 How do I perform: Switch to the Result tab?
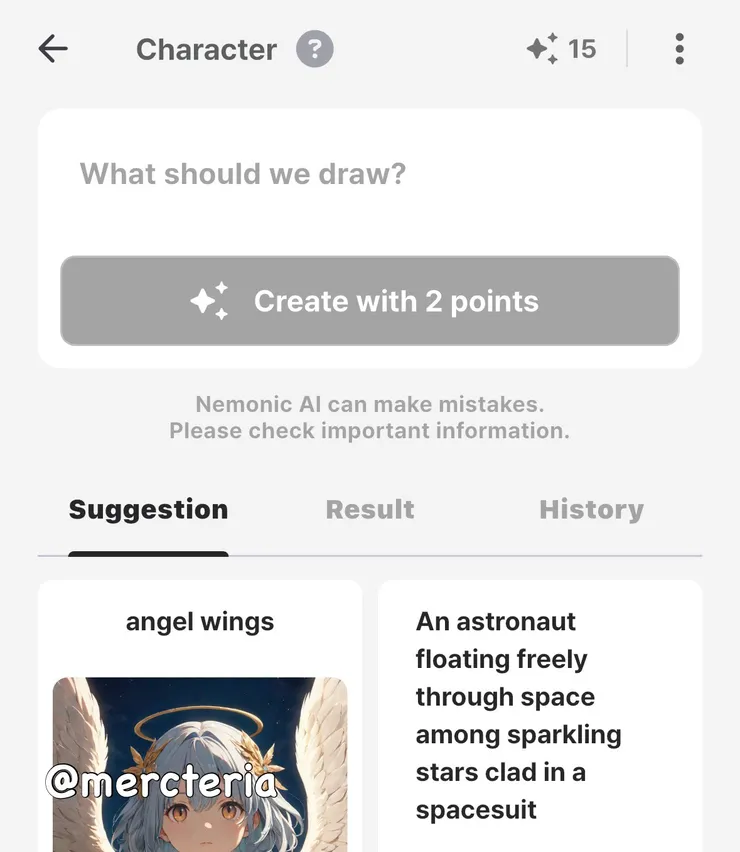coord(370,510)
